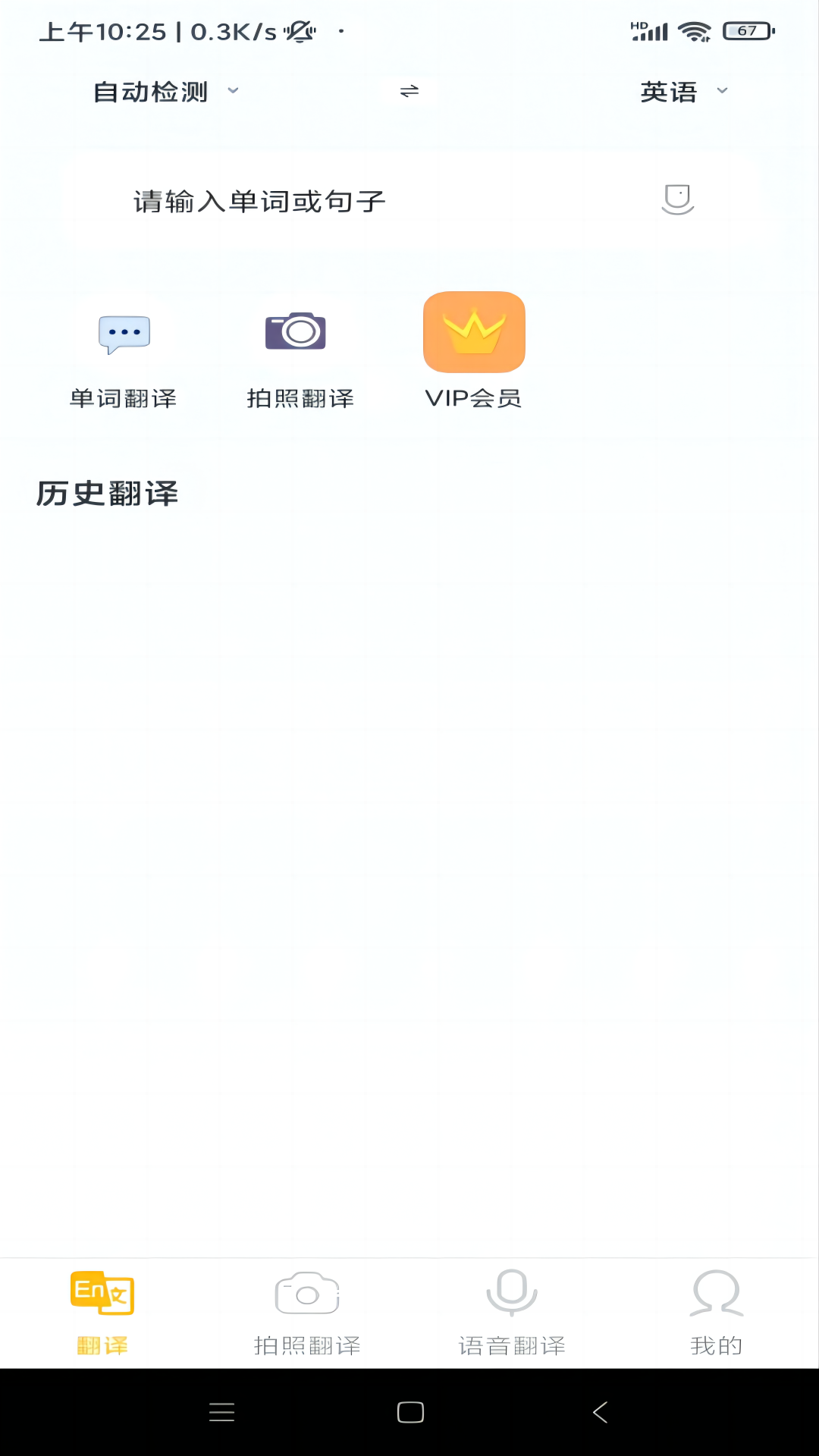
Task: Go back using the system back button
Action: pos(601,1412)
